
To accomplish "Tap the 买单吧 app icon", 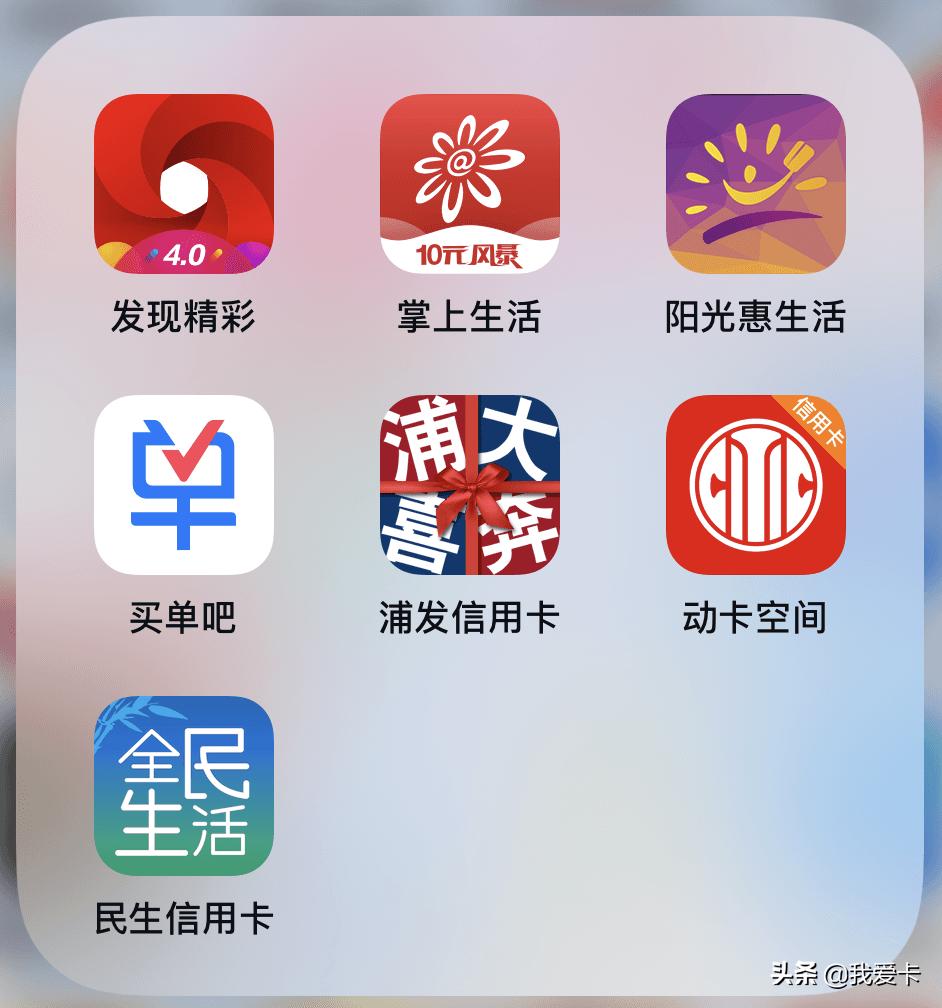I will coord(183,487).
